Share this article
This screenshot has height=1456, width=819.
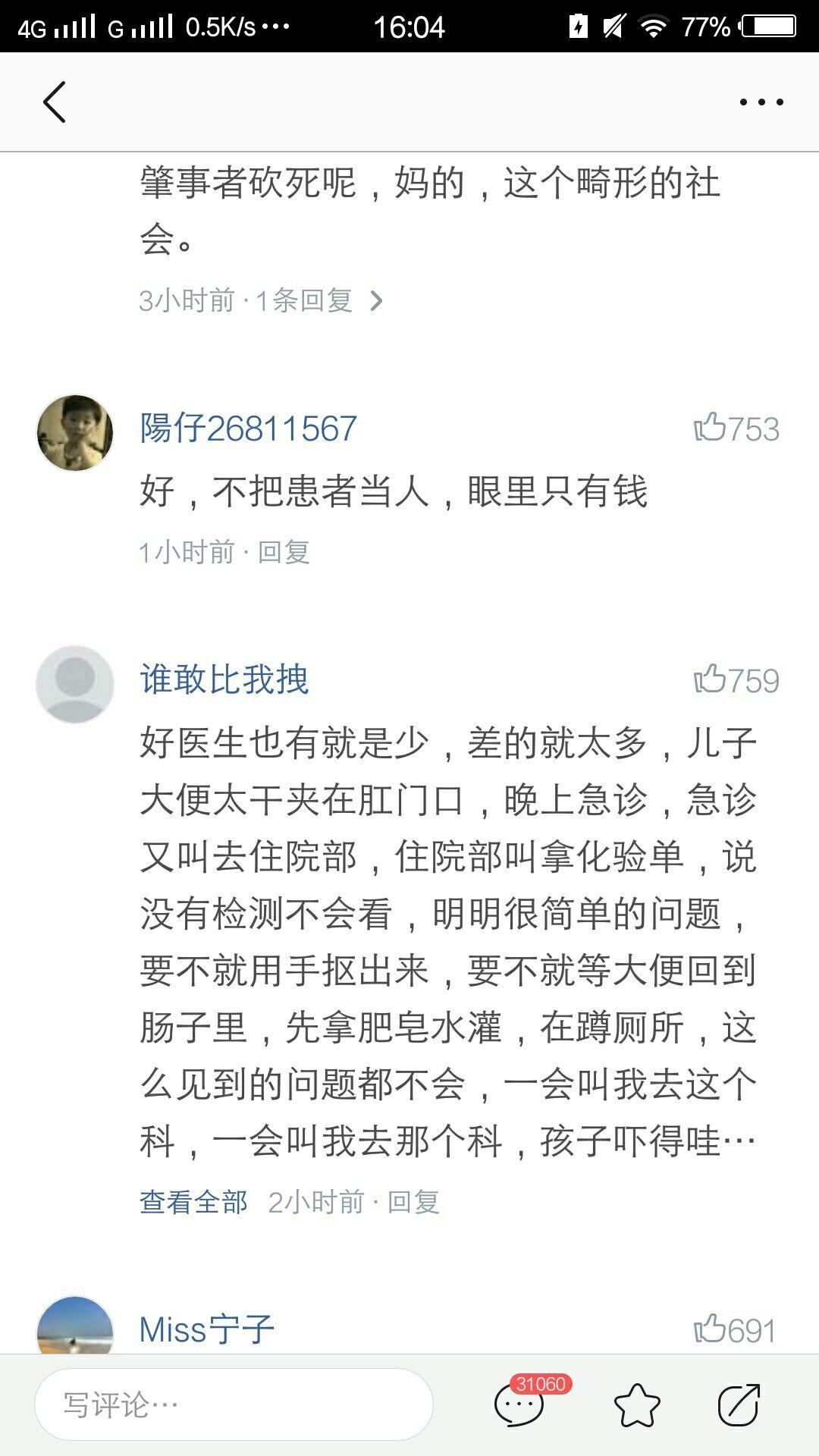point(739,1404)
